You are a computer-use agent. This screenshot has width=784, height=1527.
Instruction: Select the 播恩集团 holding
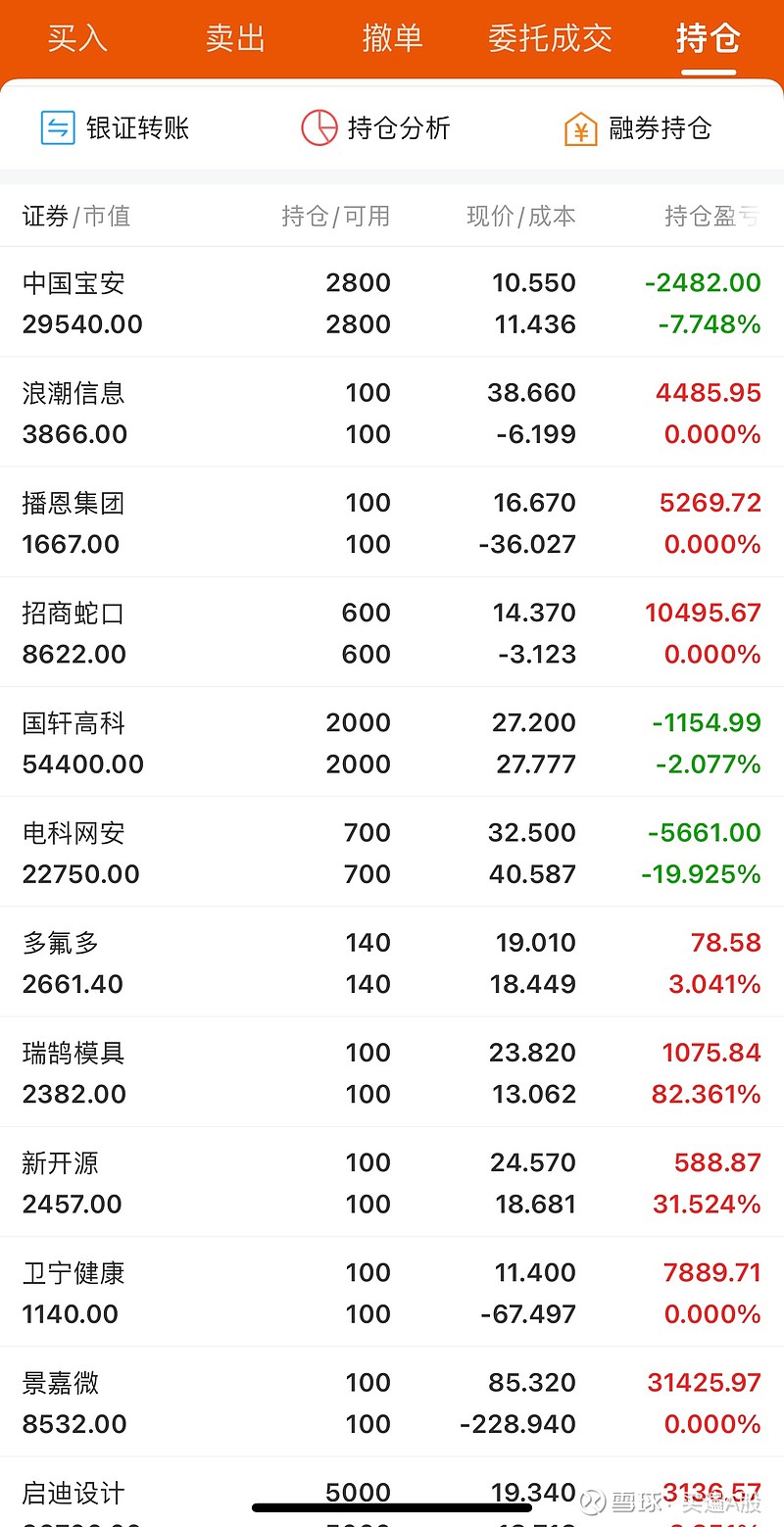pyautogui.click(x=392, y=522)
